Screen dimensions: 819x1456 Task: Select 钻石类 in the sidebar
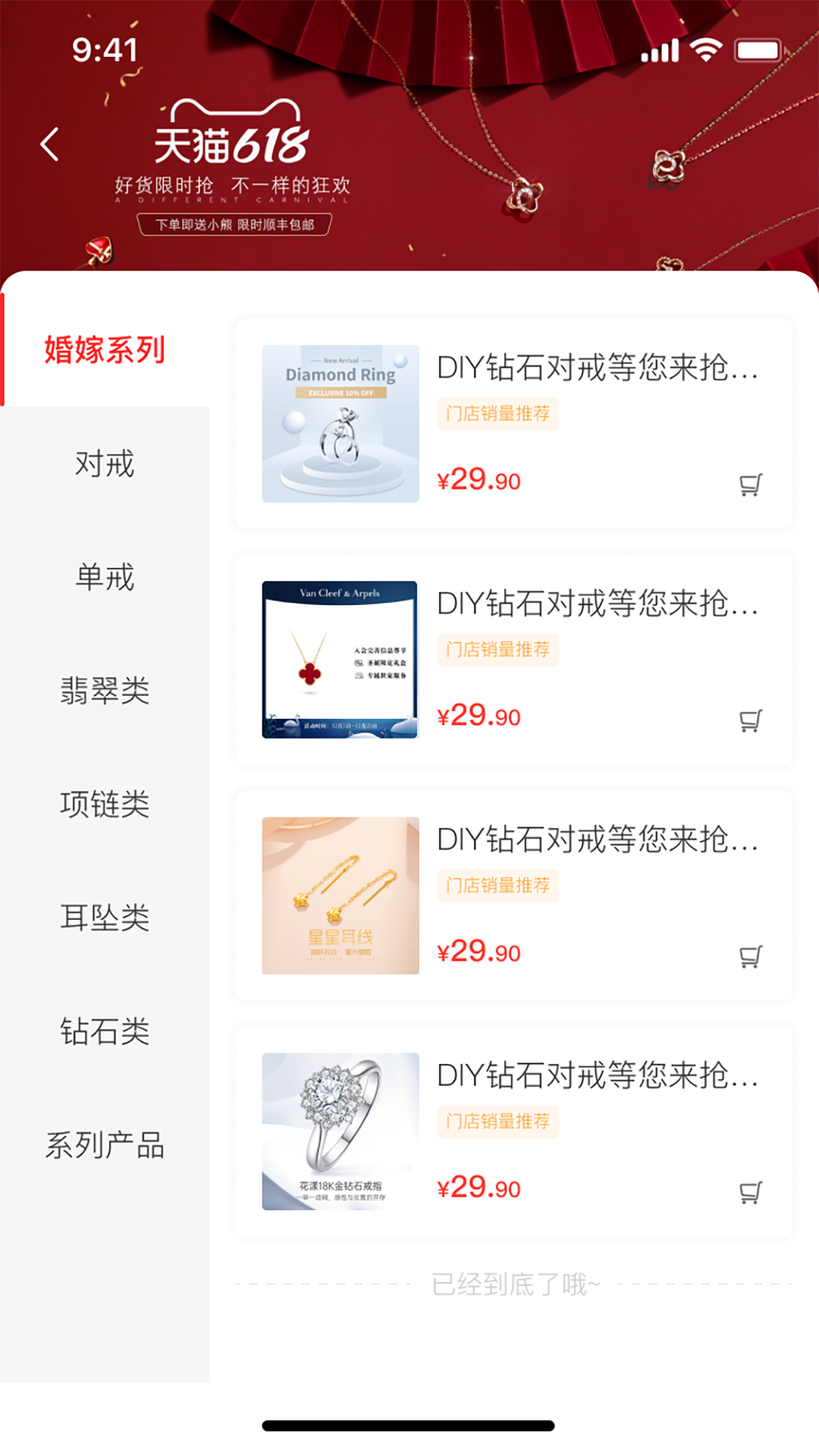click(105, 1031)
